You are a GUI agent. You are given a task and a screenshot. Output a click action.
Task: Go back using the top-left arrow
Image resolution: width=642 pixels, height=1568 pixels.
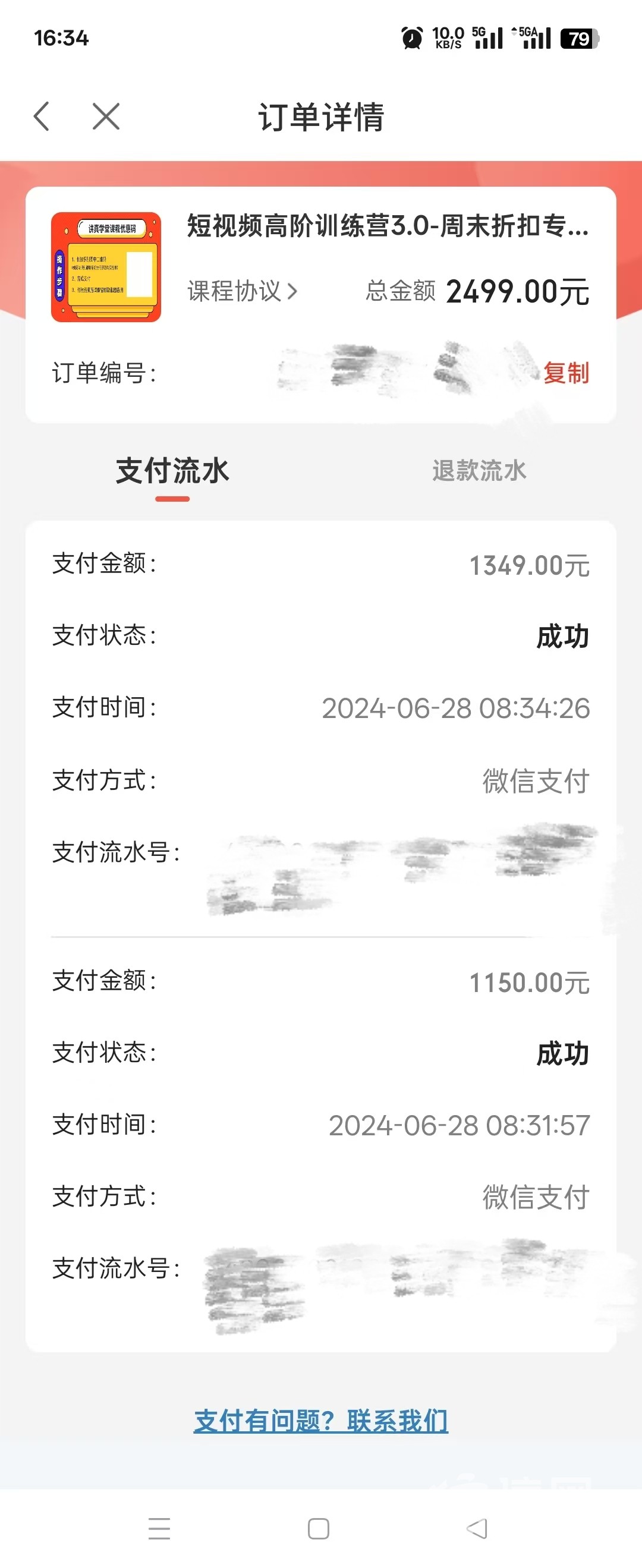tap(42, 117)
